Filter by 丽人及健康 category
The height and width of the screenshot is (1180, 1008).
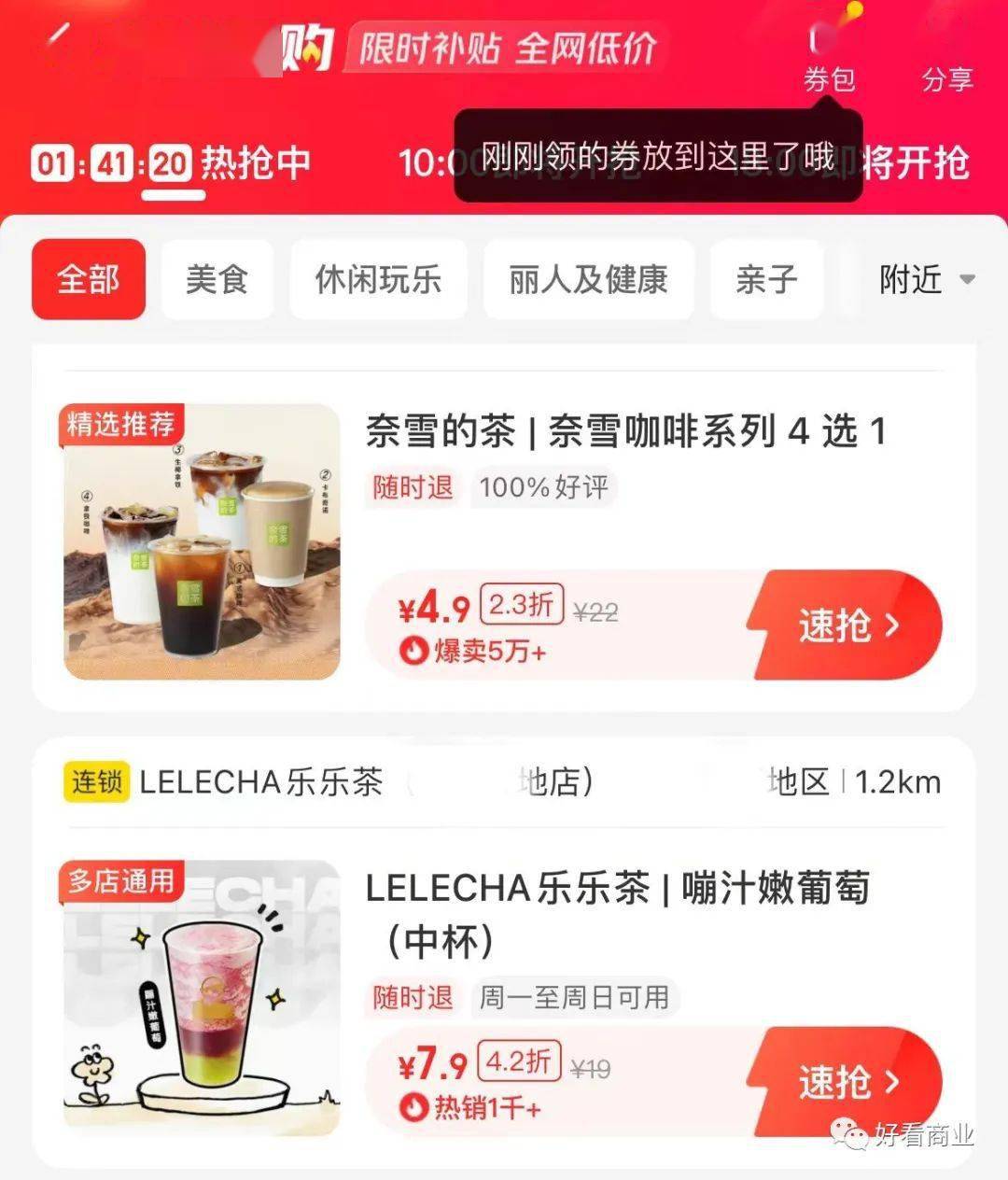click(588, 279)
